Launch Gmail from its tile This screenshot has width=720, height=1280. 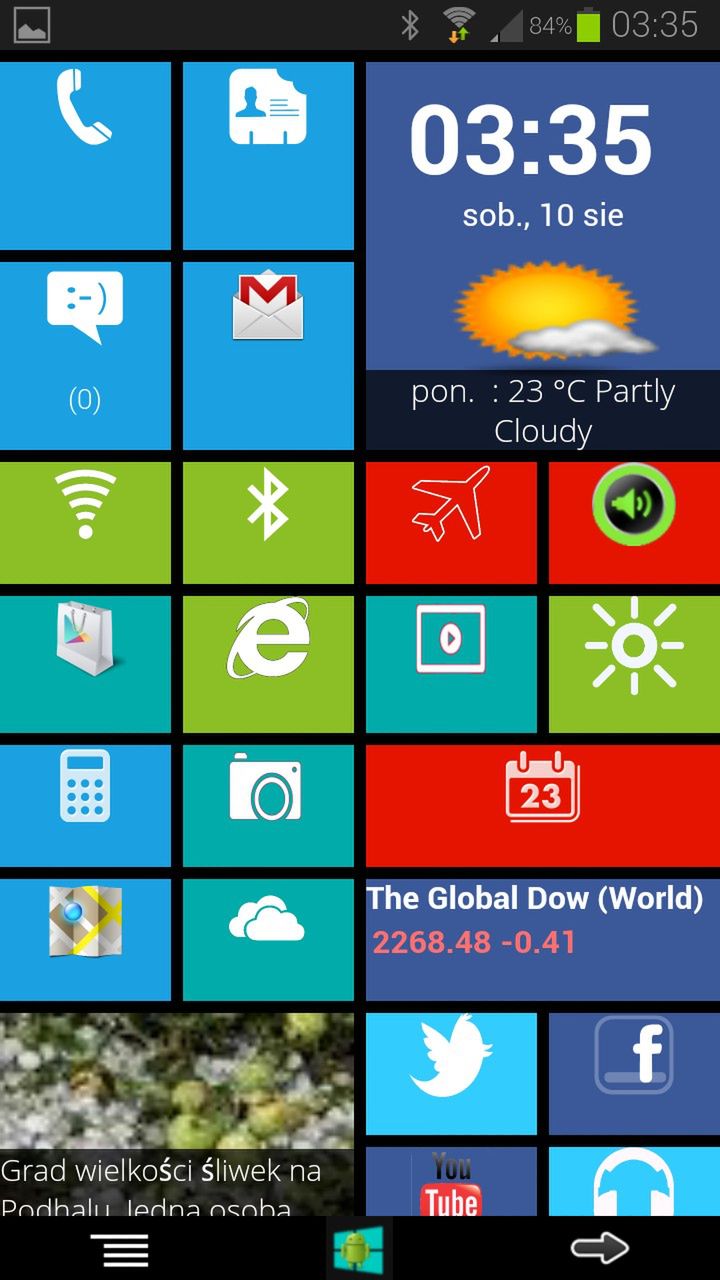coord(268,355)
